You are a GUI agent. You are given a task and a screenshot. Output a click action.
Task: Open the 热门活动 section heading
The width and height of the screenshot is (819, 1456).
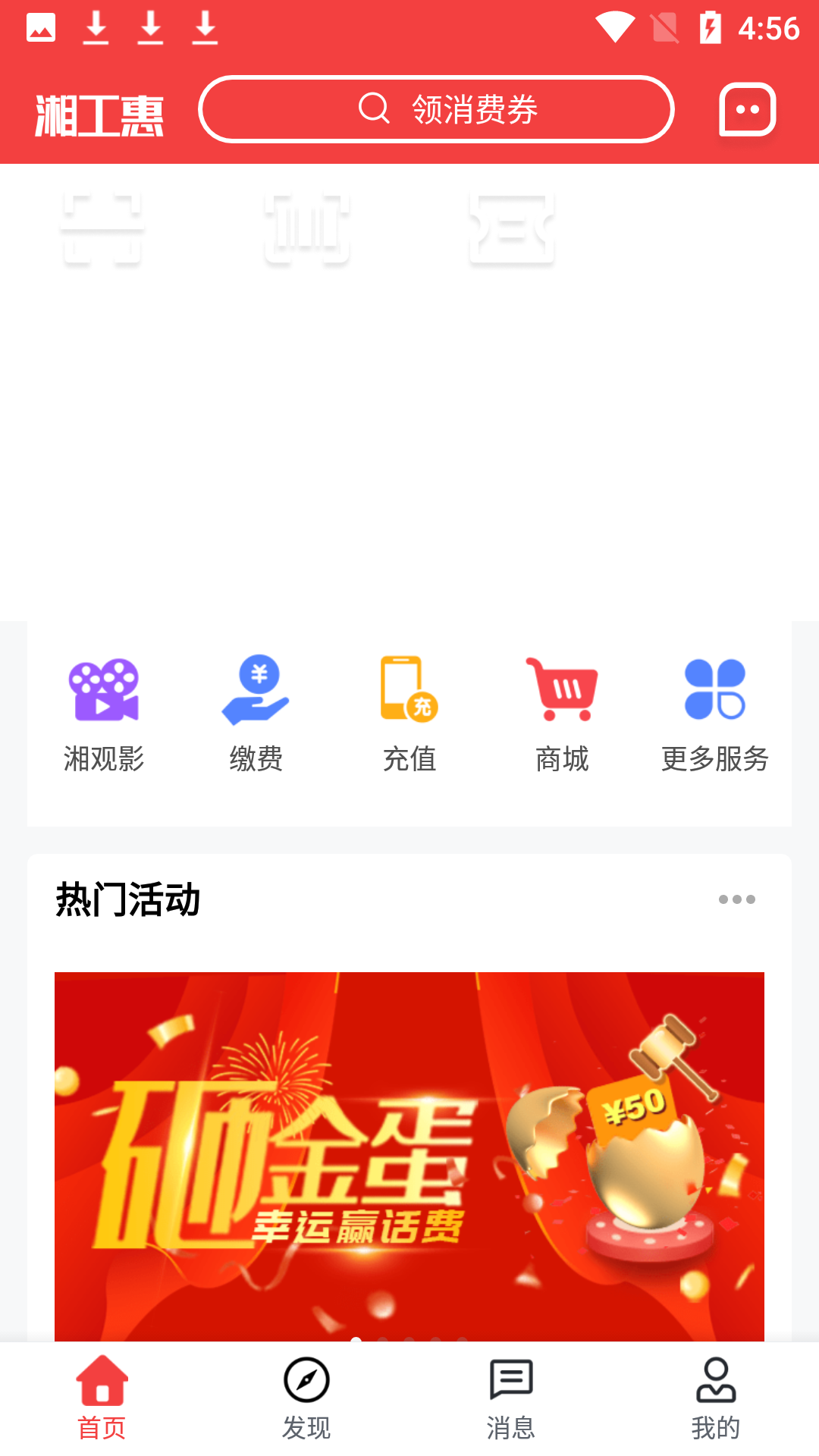[127, 901]
